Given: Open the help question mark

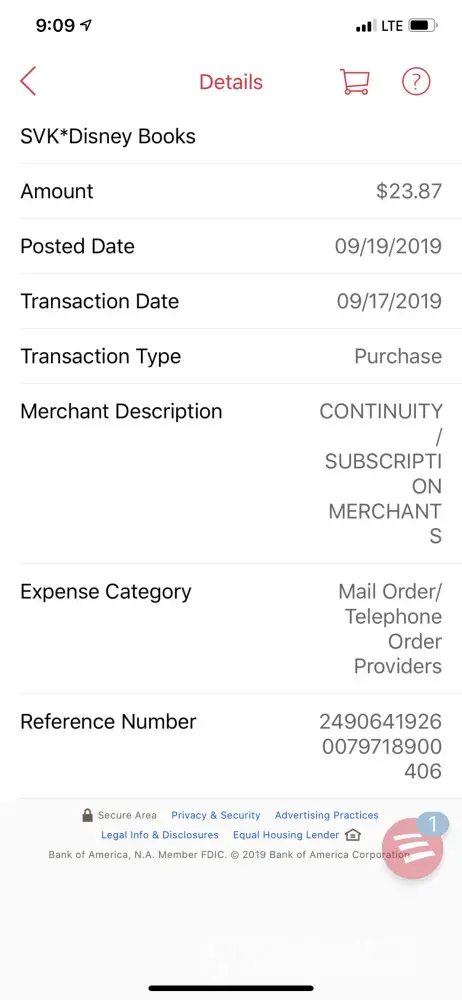Looking at the screenshot, I should pyautogui.click(x=416, y=82).
